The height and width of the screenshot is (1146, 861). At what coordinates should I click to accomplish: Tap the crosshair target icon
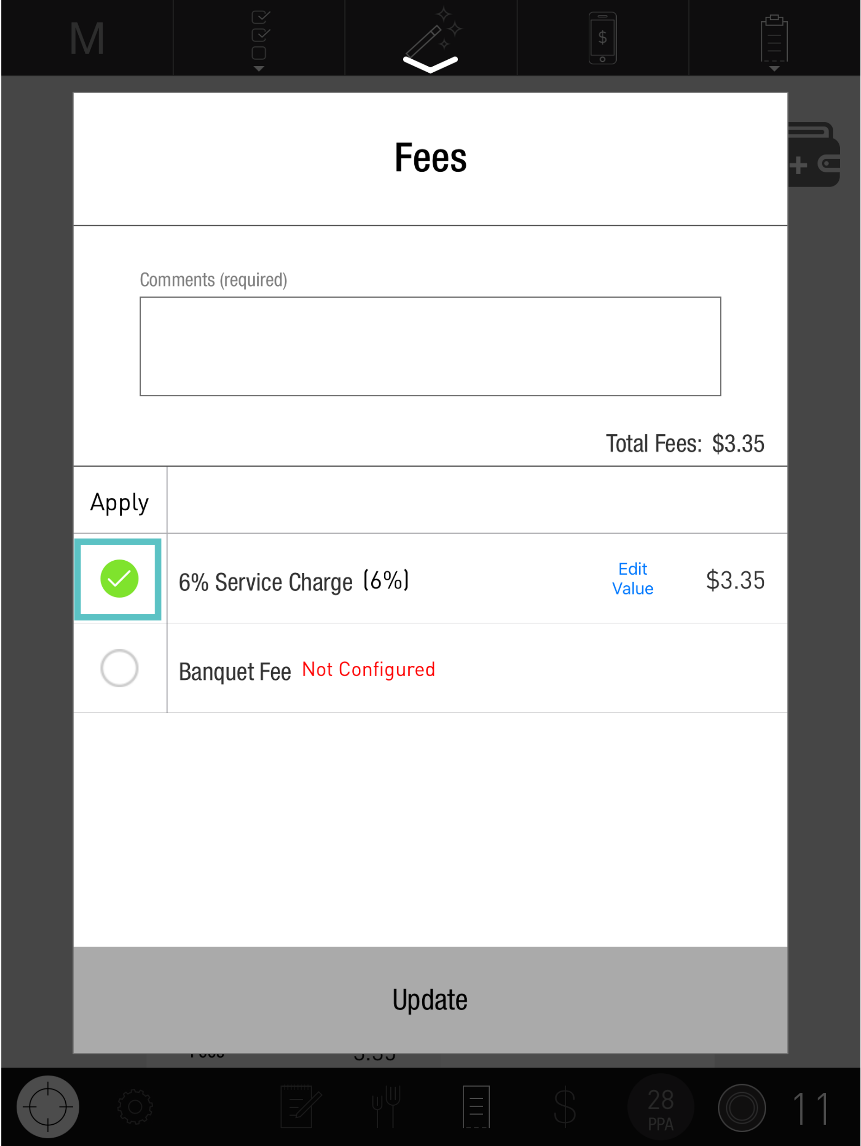tap(48, 1107)
